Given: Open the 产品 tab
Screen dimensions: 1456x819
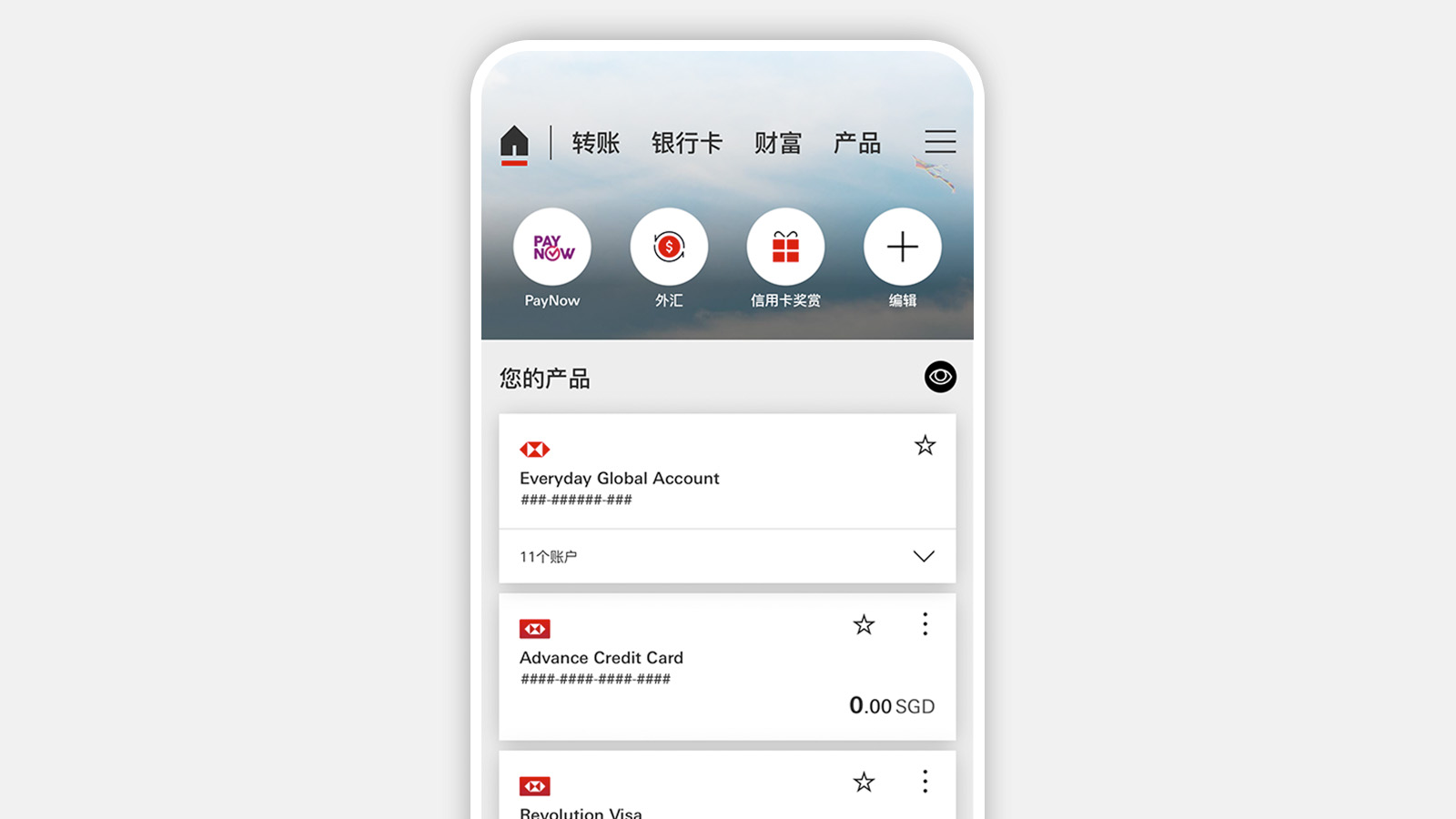Looking at the screenshot, I should click(856, 143).
